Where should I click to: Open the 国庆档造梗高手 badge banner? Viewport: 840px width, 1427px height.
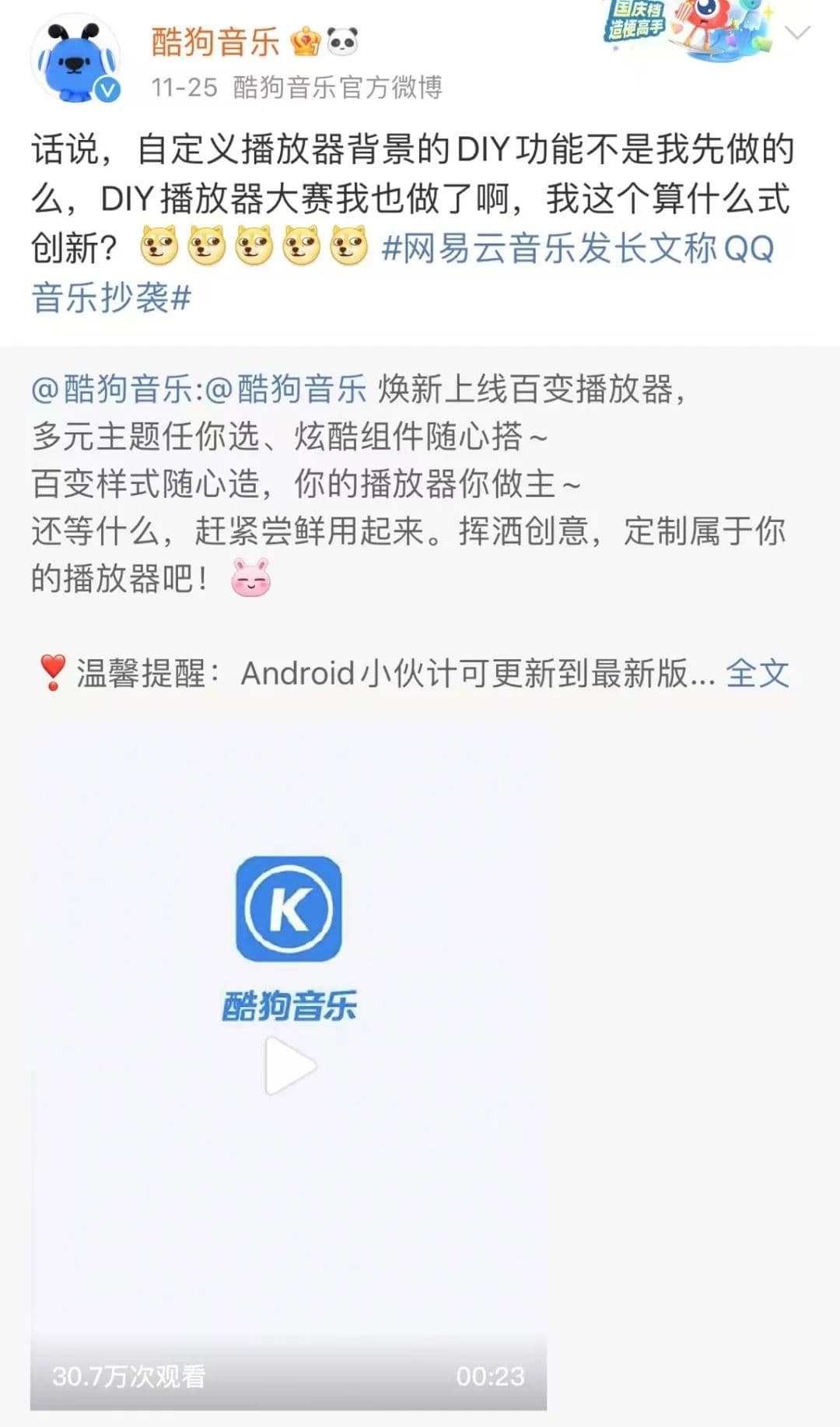(x=688, y=30)
